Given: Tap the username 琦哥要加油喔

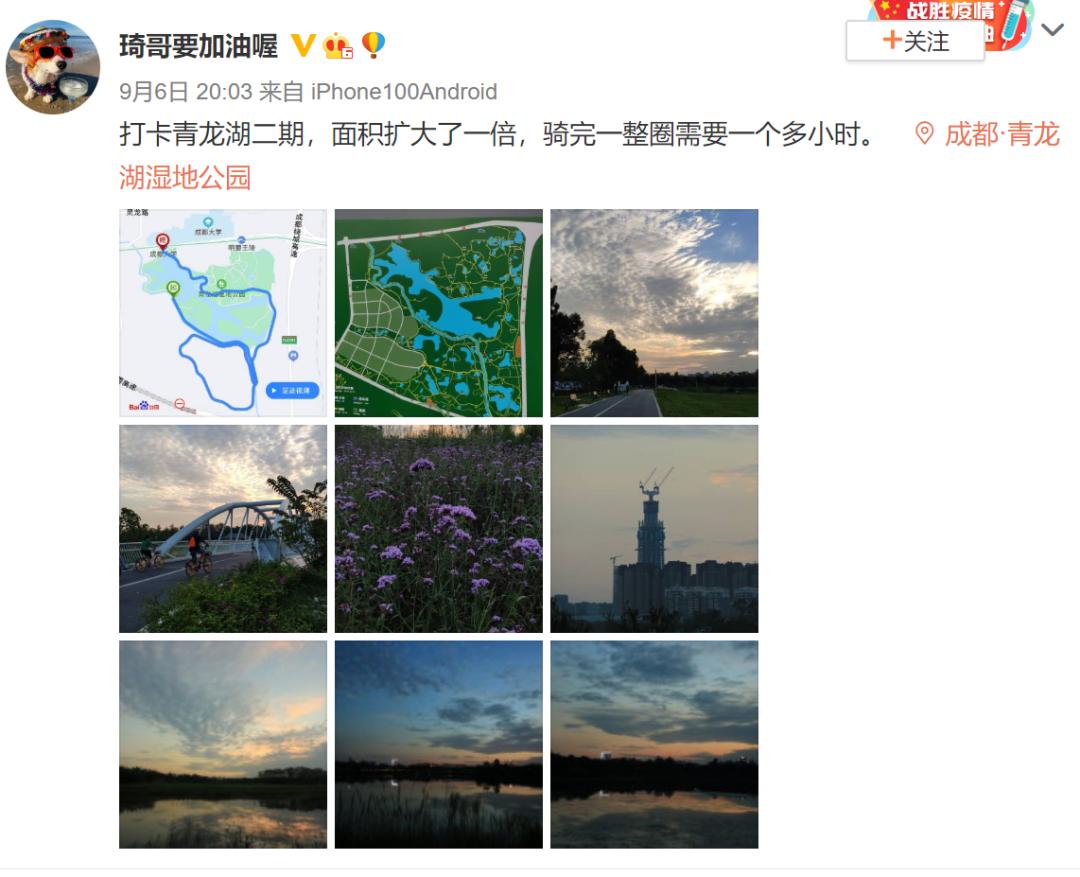Looking at the screenshot, I should 198,45.
